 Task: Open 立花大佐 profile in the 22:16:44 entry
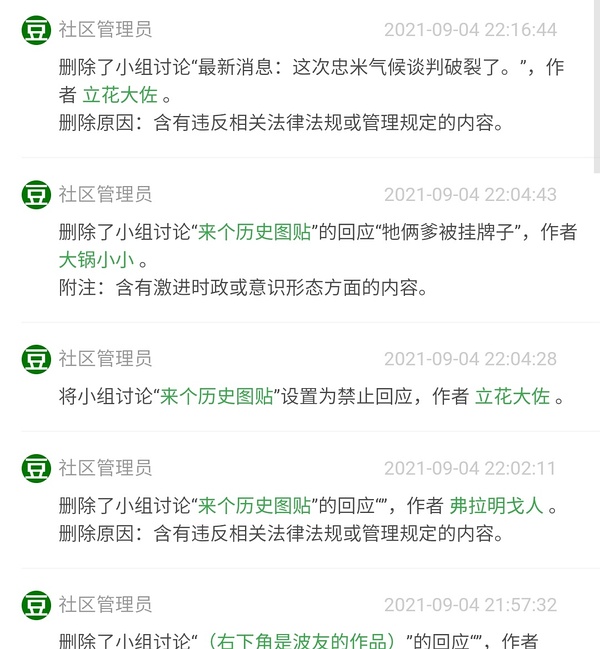click(120, 96)
